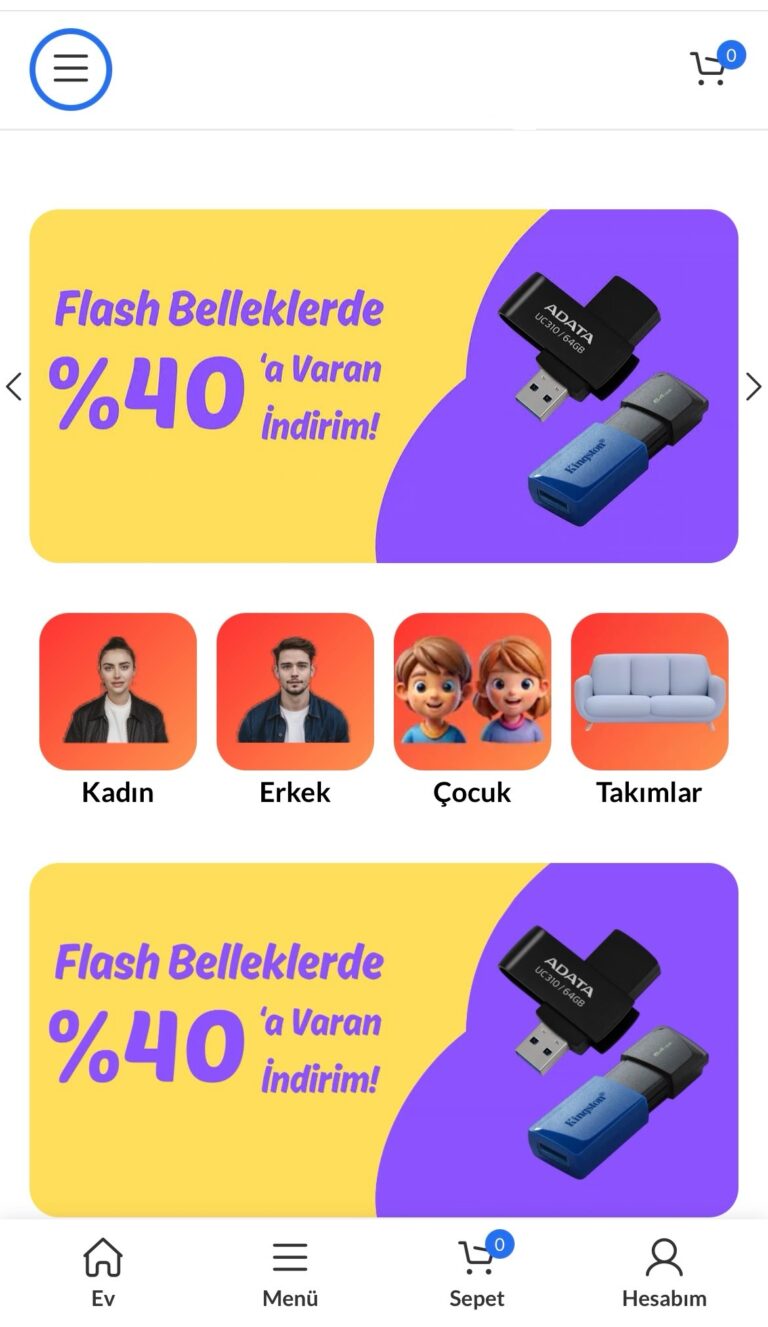
Task: Open the cart icon in header
Action: coord(711,68)
